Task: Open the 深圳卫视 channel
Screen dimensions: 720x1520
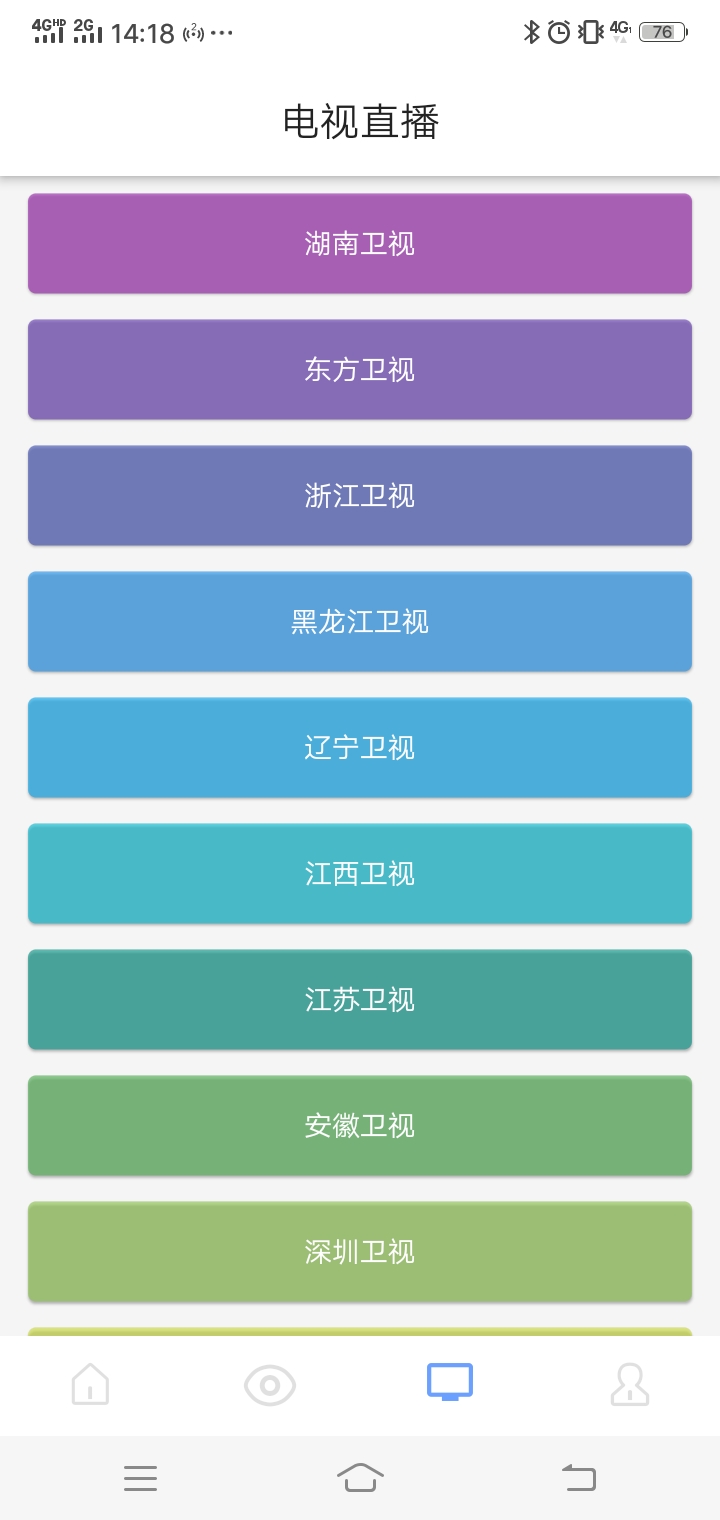Action: [359, 1251]
